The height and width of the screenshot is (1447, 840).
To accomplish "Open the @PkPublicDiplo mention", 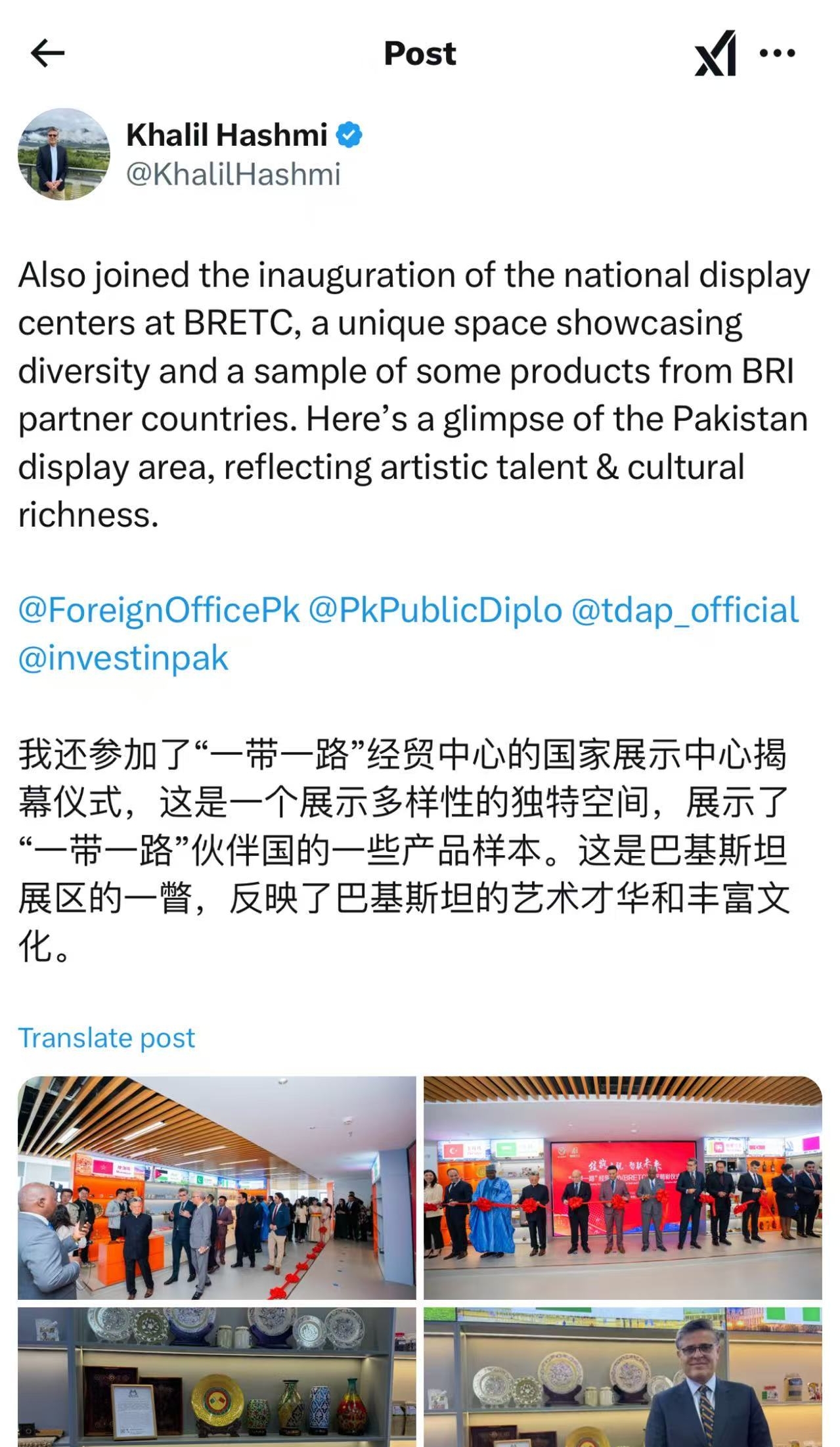I will pos(435,610).
